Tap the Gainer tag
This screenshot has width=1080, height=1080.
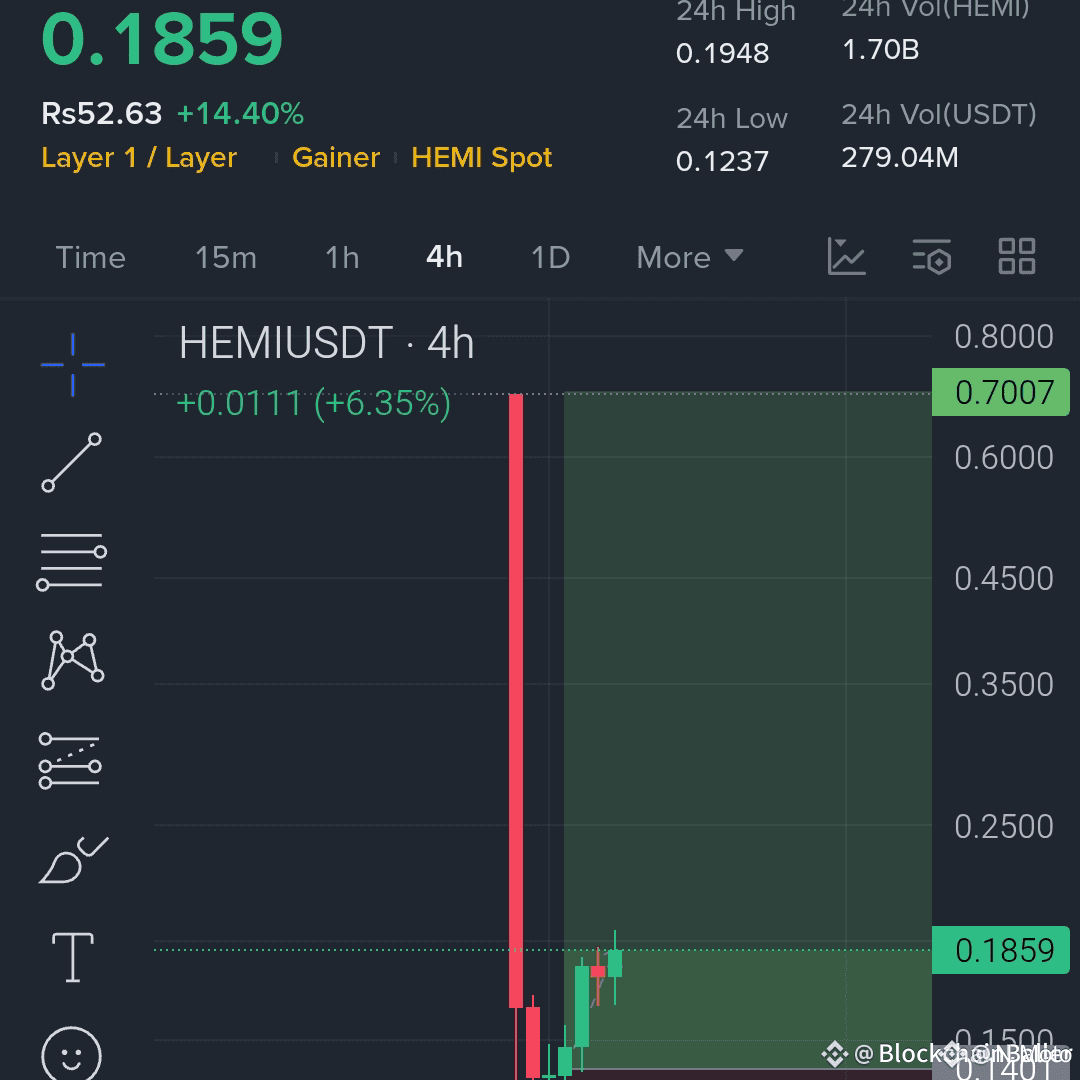[336, 158]
